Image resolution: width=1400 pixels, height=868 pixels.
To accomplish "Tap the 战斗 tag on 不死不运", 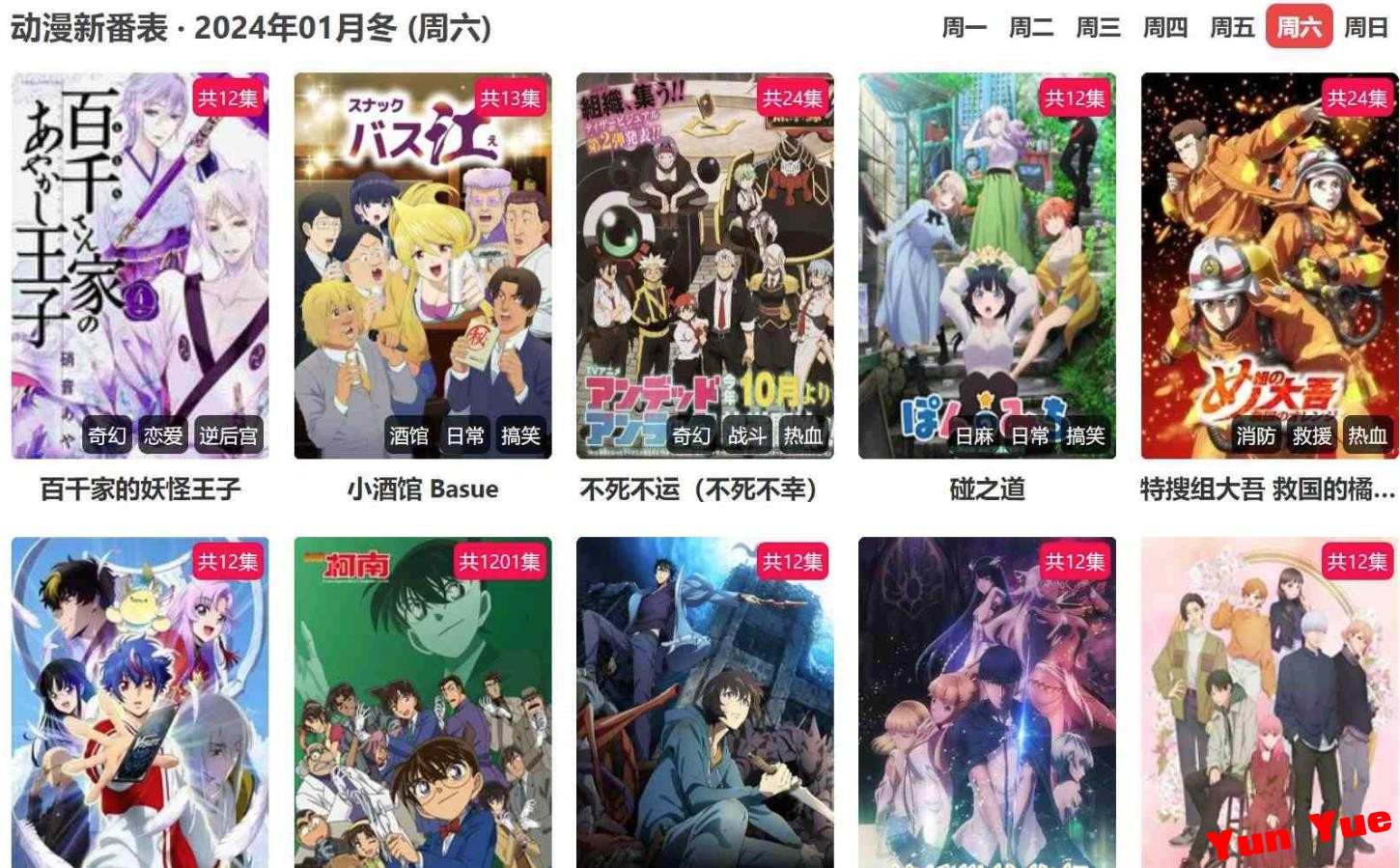I will (746, 436).
